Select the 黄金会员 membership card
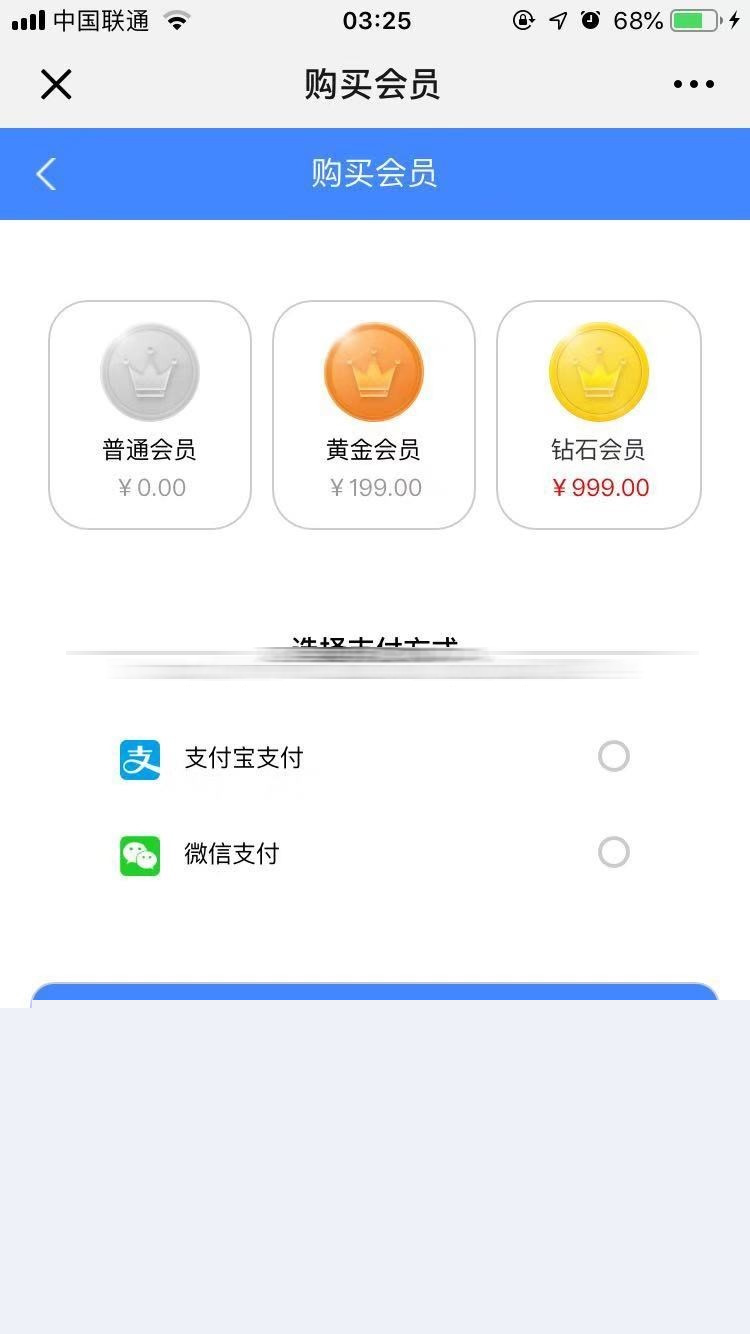The height and width of the screenshot is (1334, 750). click(x=374, y=413)
